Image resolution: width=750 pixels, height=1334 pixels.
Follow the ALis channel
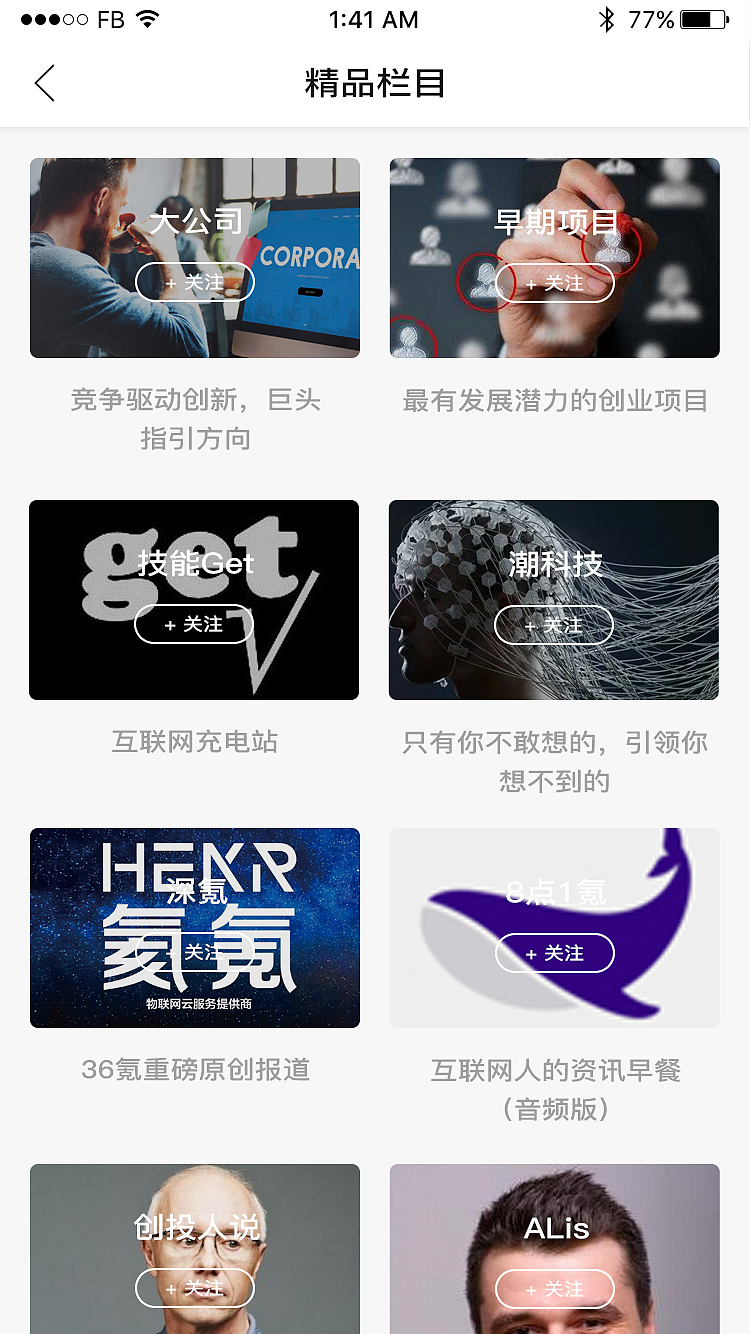pos(554,1289)
